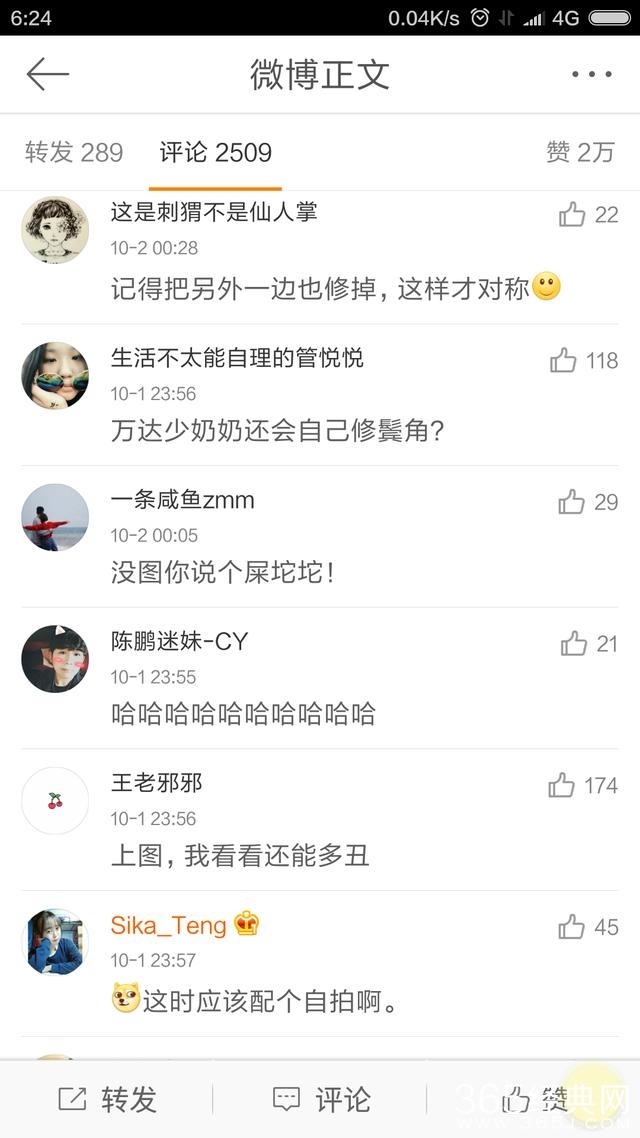Viewport: 640px width, 1138px height.
Task: Like 陈鹏迷妹-CY's comment
Action: pyautogui.click(x=574, y=644)
